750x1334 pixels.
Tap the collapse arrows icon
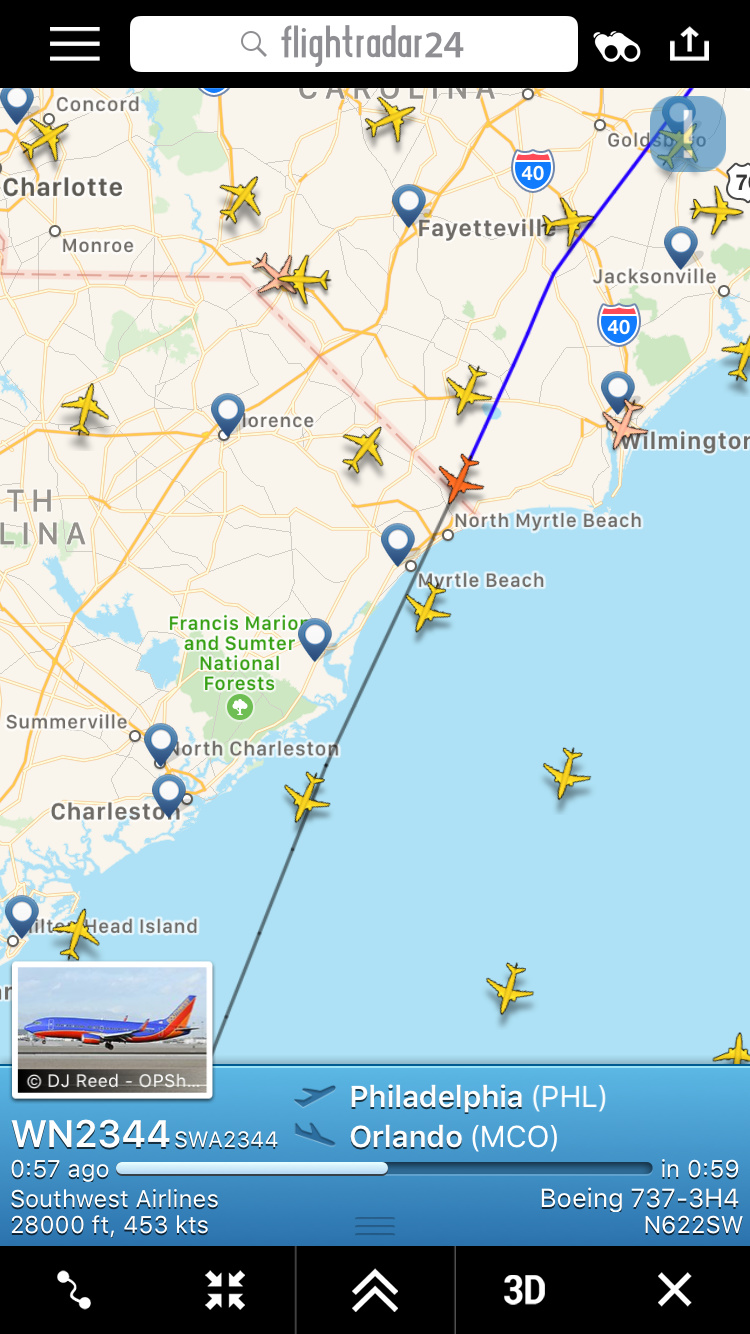click(x=225, y=1290)
